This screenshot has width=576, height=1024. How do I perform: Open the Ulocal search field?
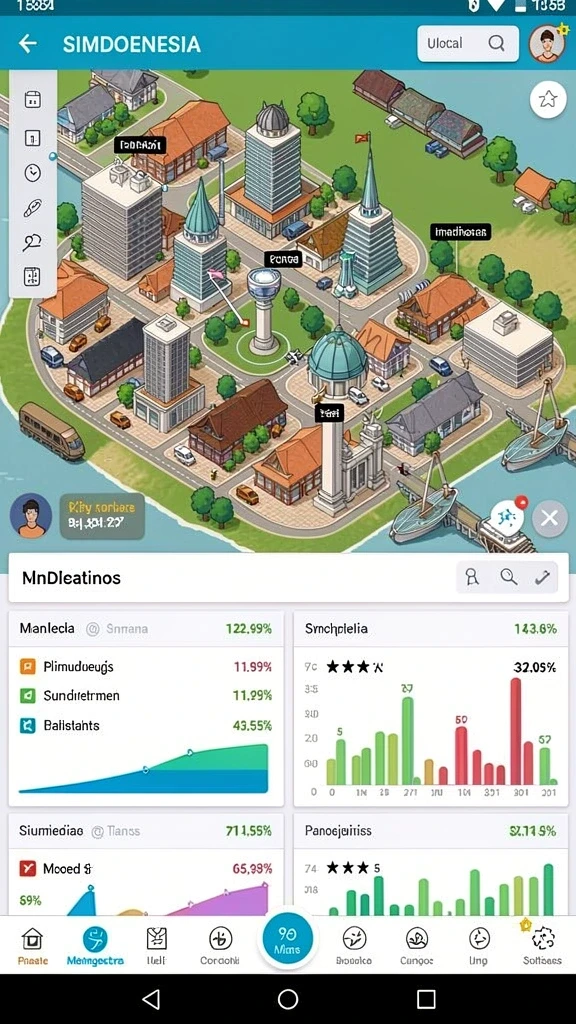click(x=468, y=44)
